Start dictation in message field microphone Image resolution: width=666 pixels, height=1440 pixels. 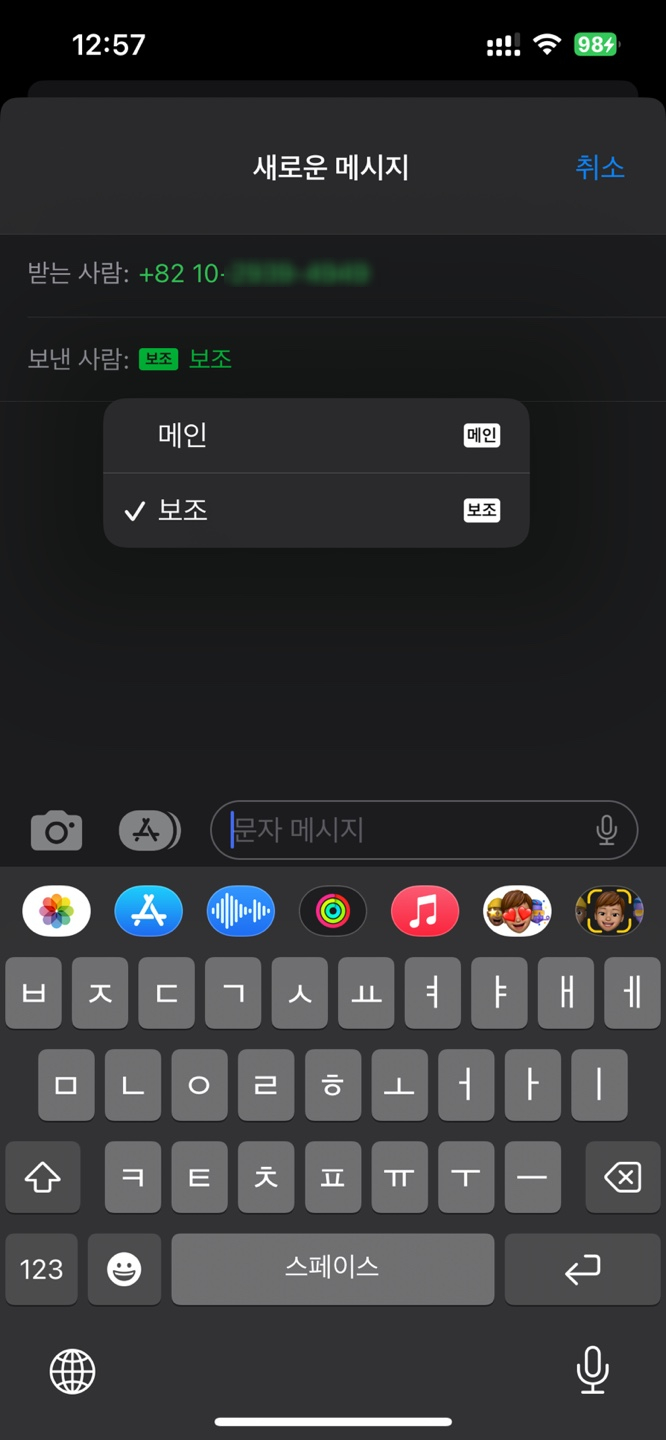pyautogui.click(x=606, y=830)
